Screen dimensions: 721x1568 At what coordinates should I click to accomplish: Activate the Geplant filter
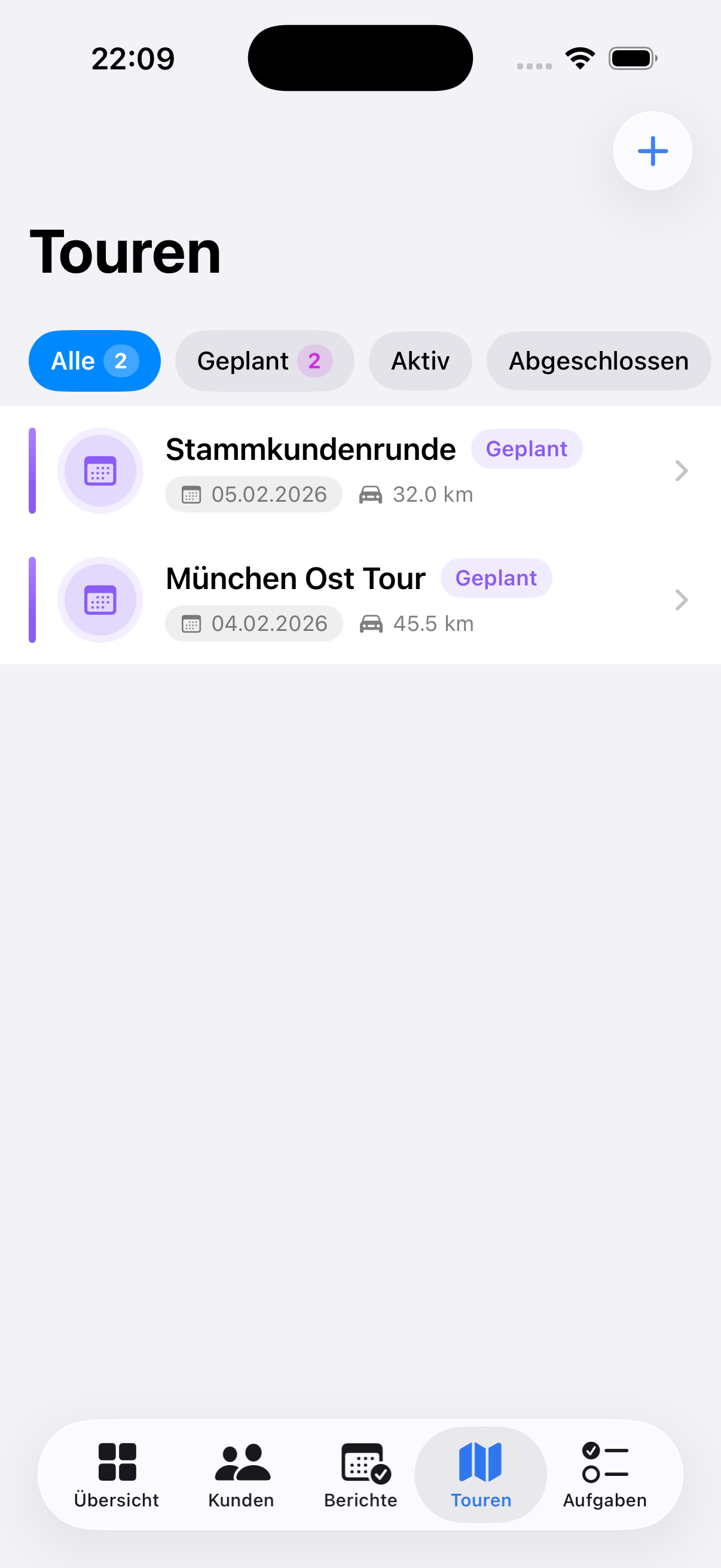(x=265, y=361)
